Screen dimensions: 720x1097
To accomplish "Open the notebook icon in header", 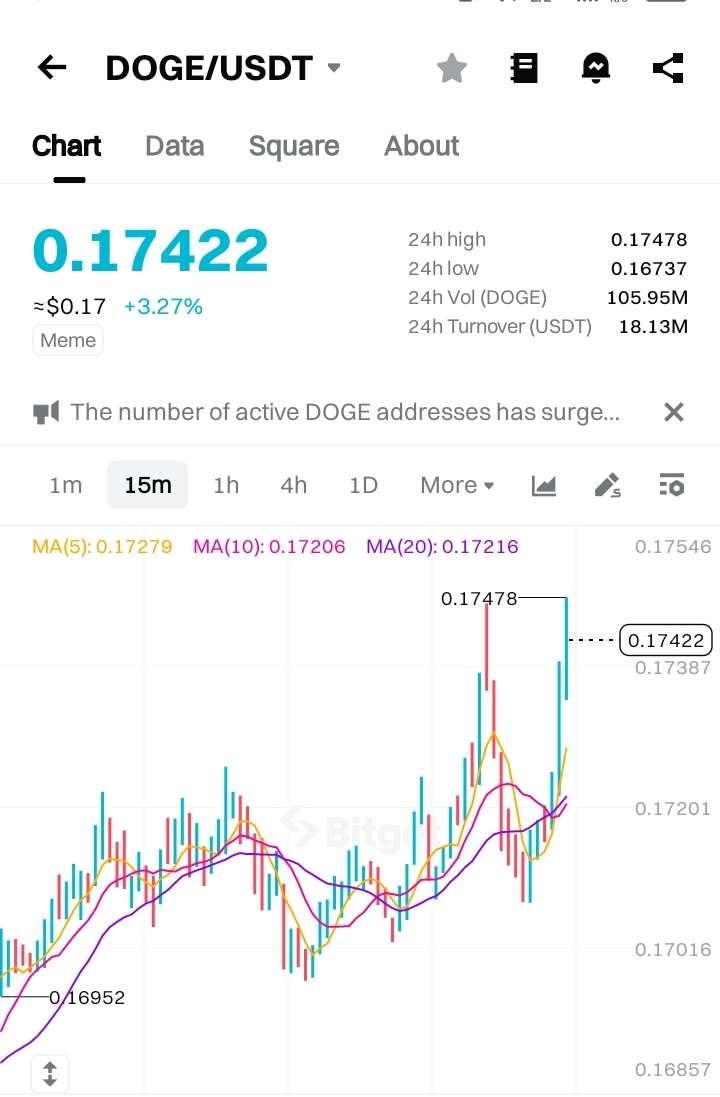I will pos(524,68).
